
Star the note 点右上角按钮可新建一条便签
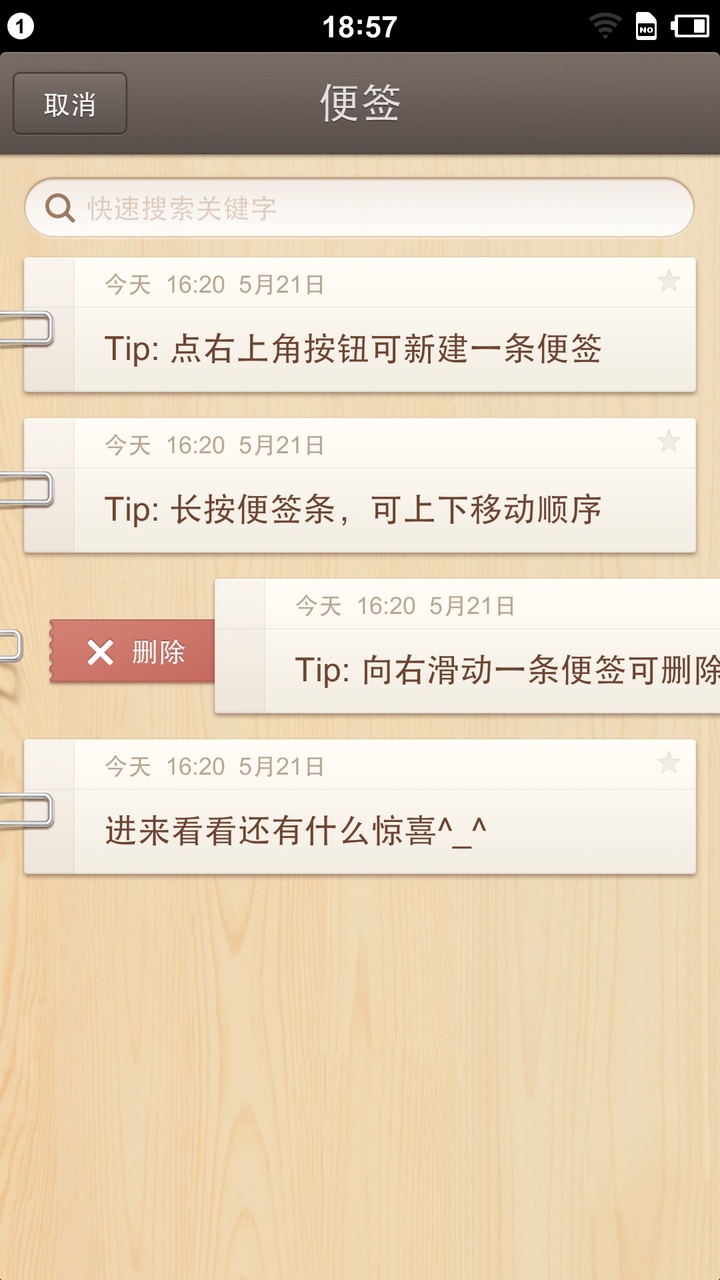click(668, 281)
